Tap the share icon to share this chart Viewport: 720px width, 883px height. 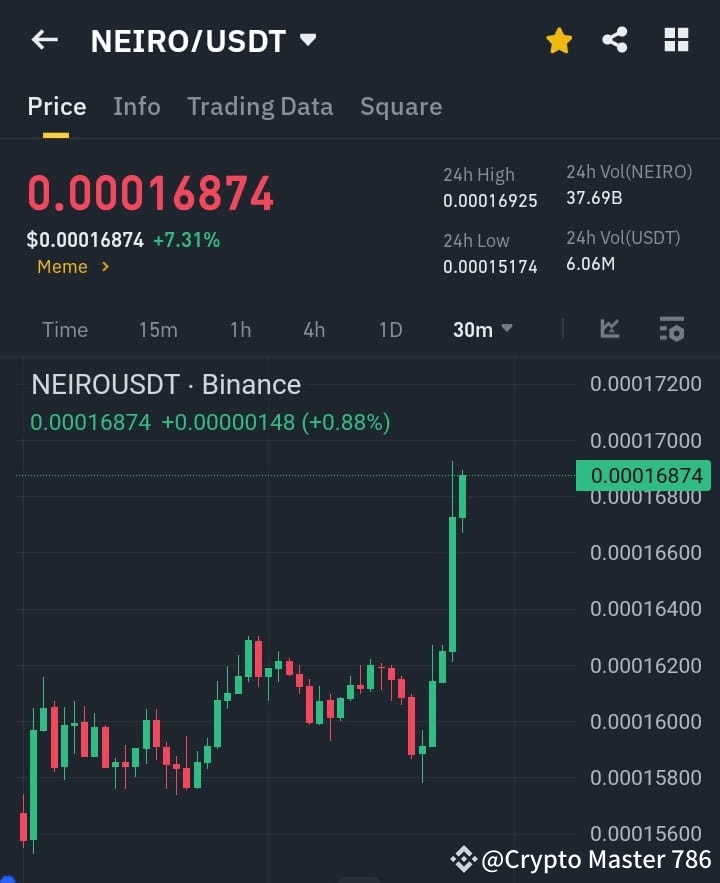616,40
